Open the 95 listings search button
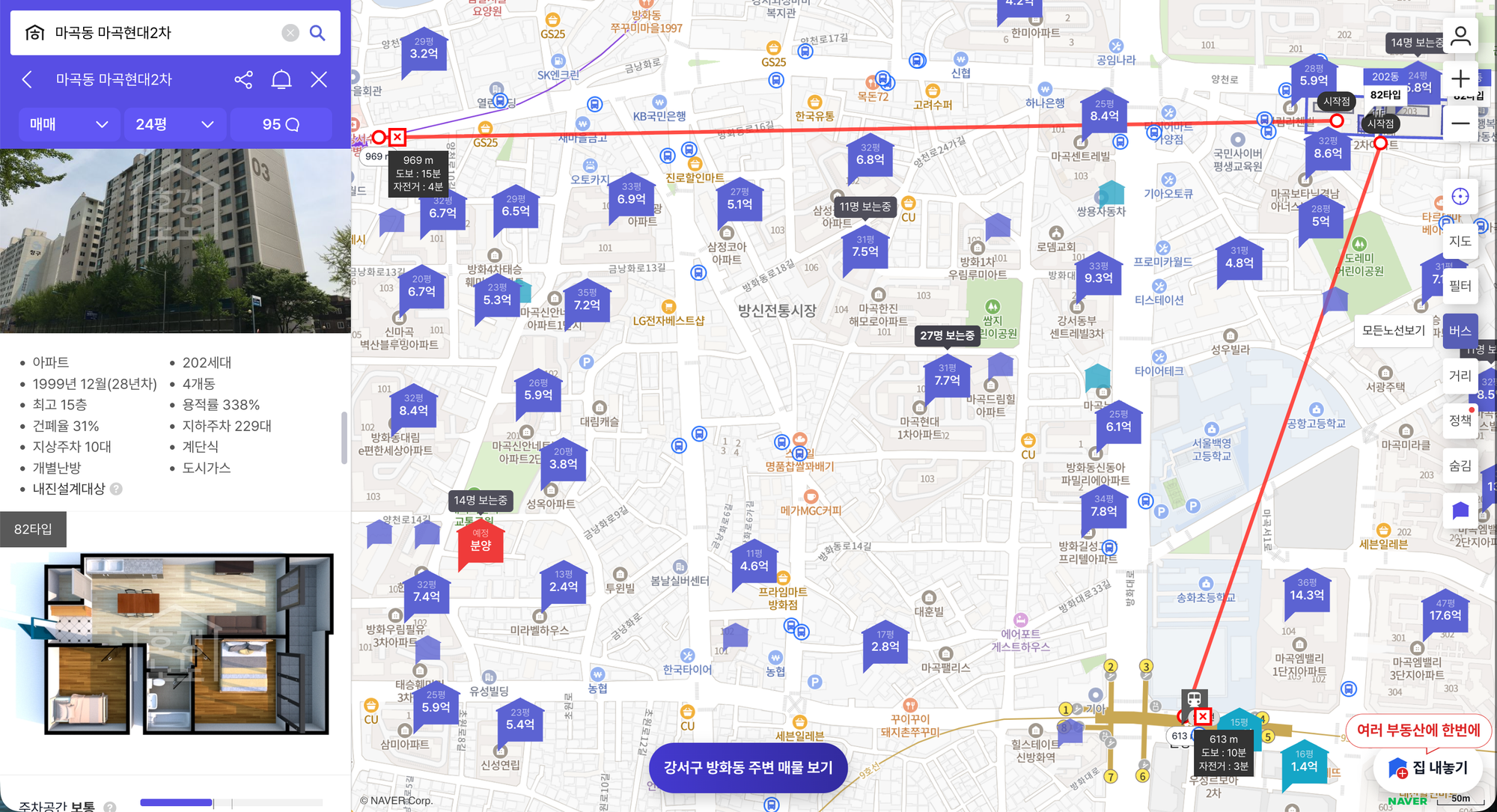 [x=281, y=124]
